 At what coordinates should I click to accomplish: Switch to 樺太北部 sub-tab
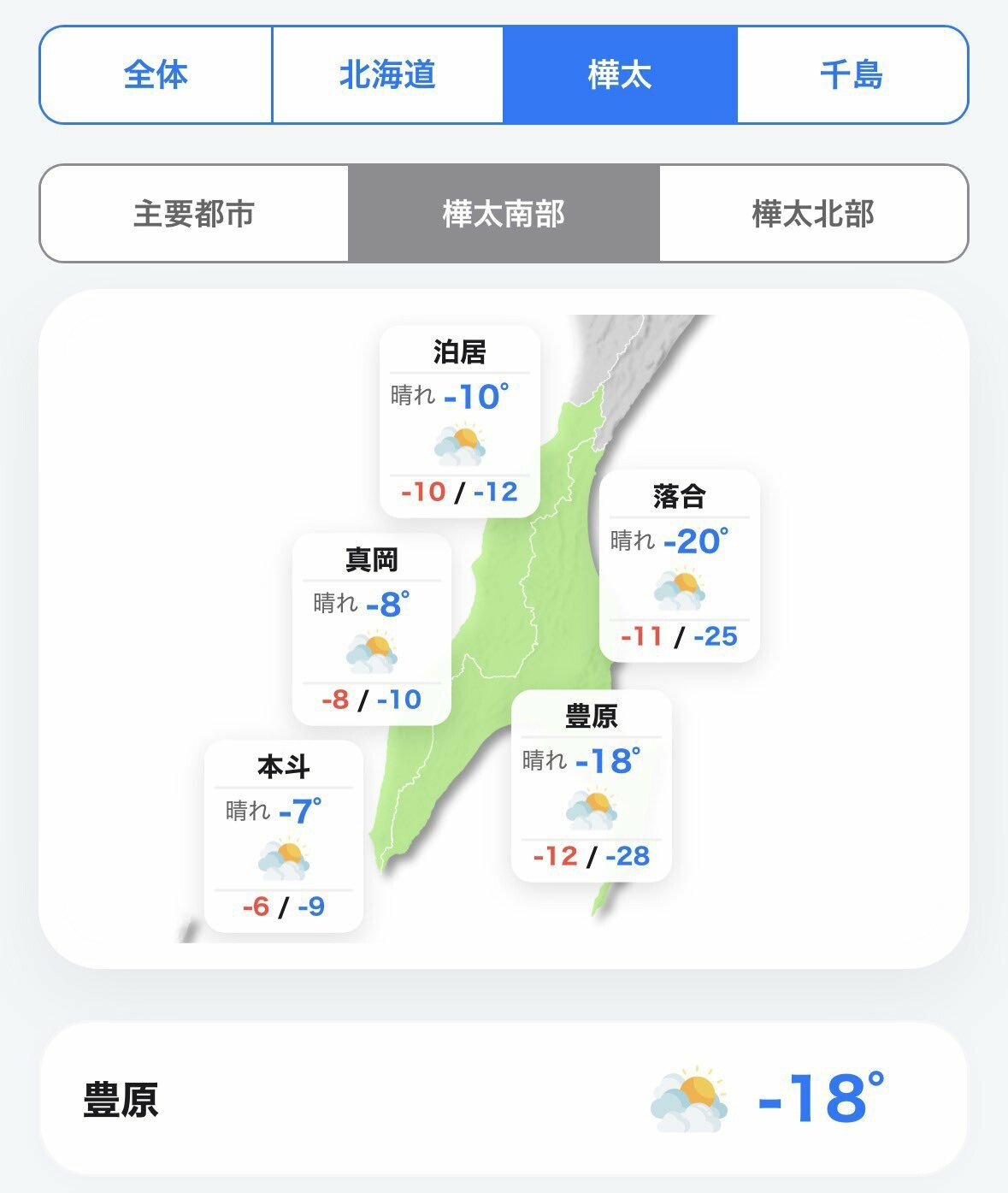(x=813, y=214)
